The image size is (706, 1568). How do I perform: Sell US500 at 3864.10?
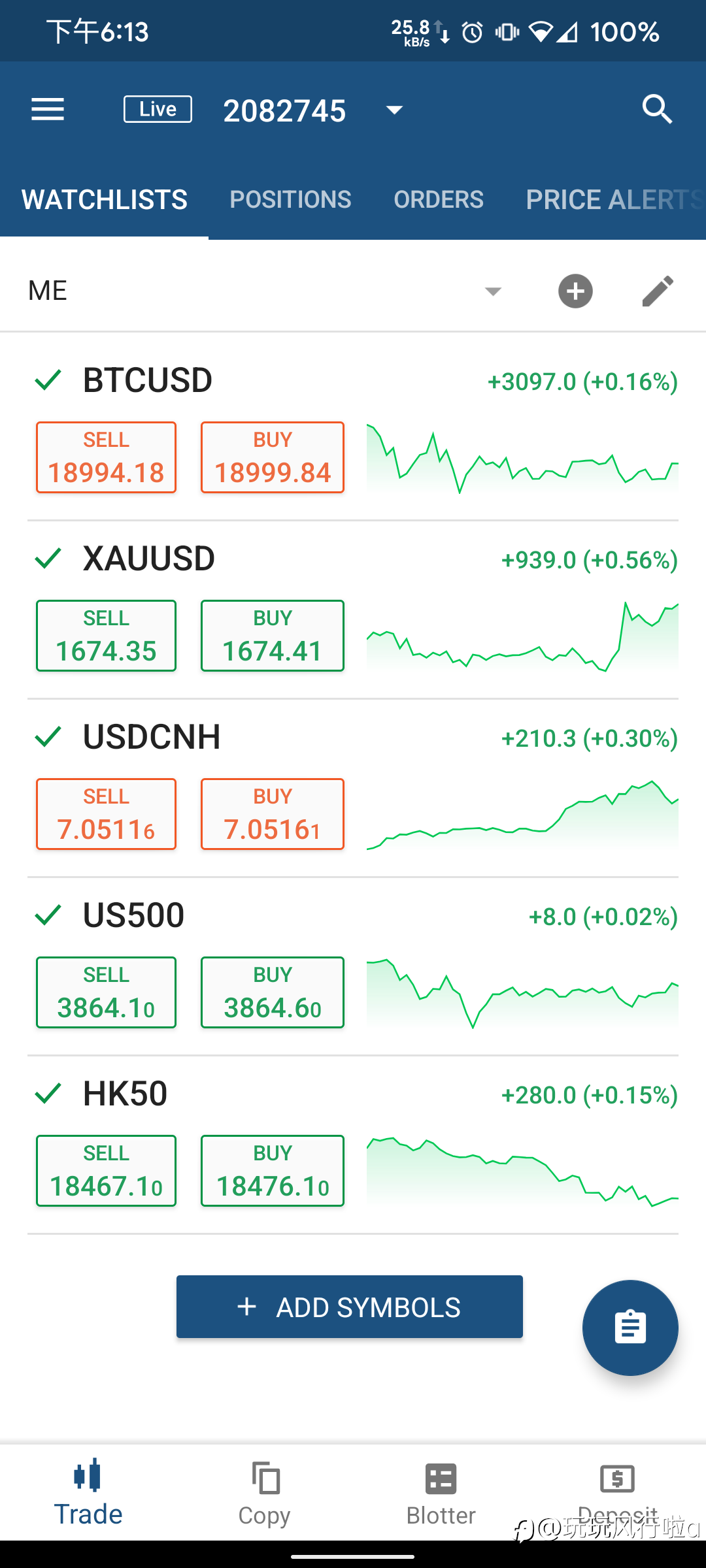click(106, 992)
